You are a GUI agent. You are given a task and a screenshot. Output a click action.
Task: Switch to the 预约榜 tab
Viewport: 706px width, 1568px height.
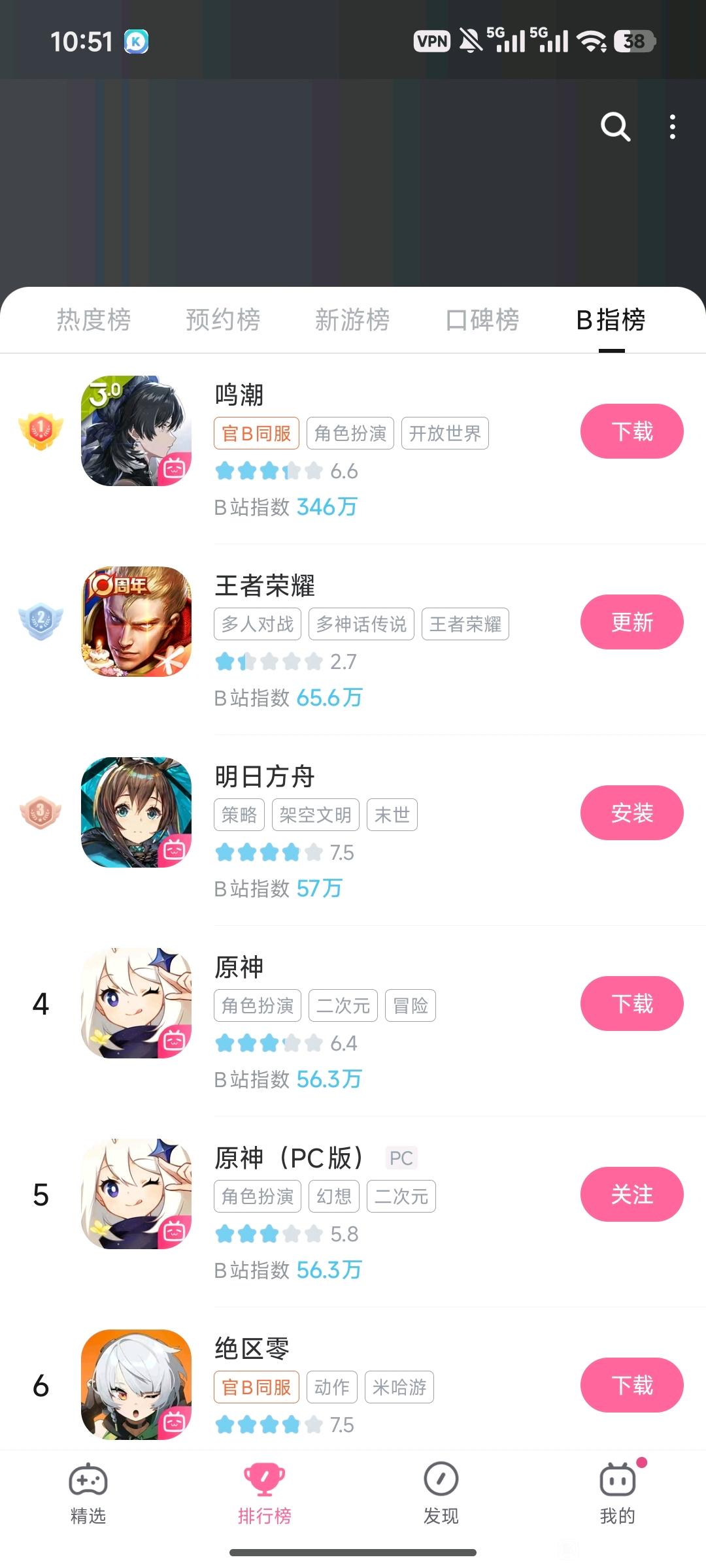pos(223,320)
